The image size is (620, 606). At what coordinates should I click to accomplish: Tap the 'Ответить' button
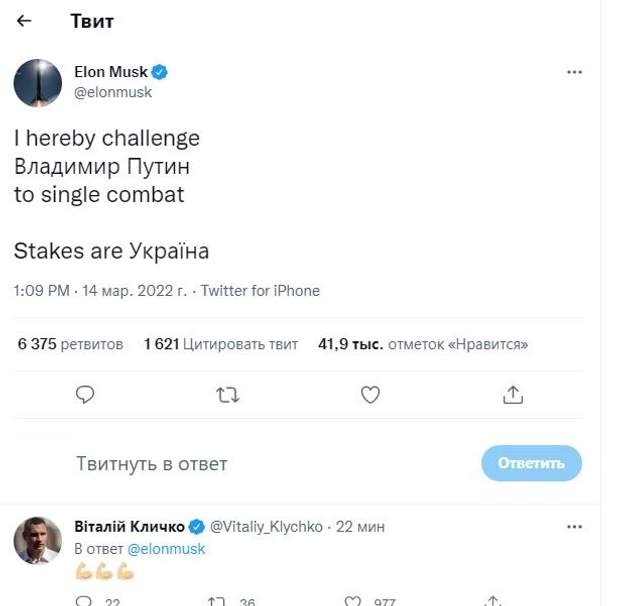[x=531, y=463]
